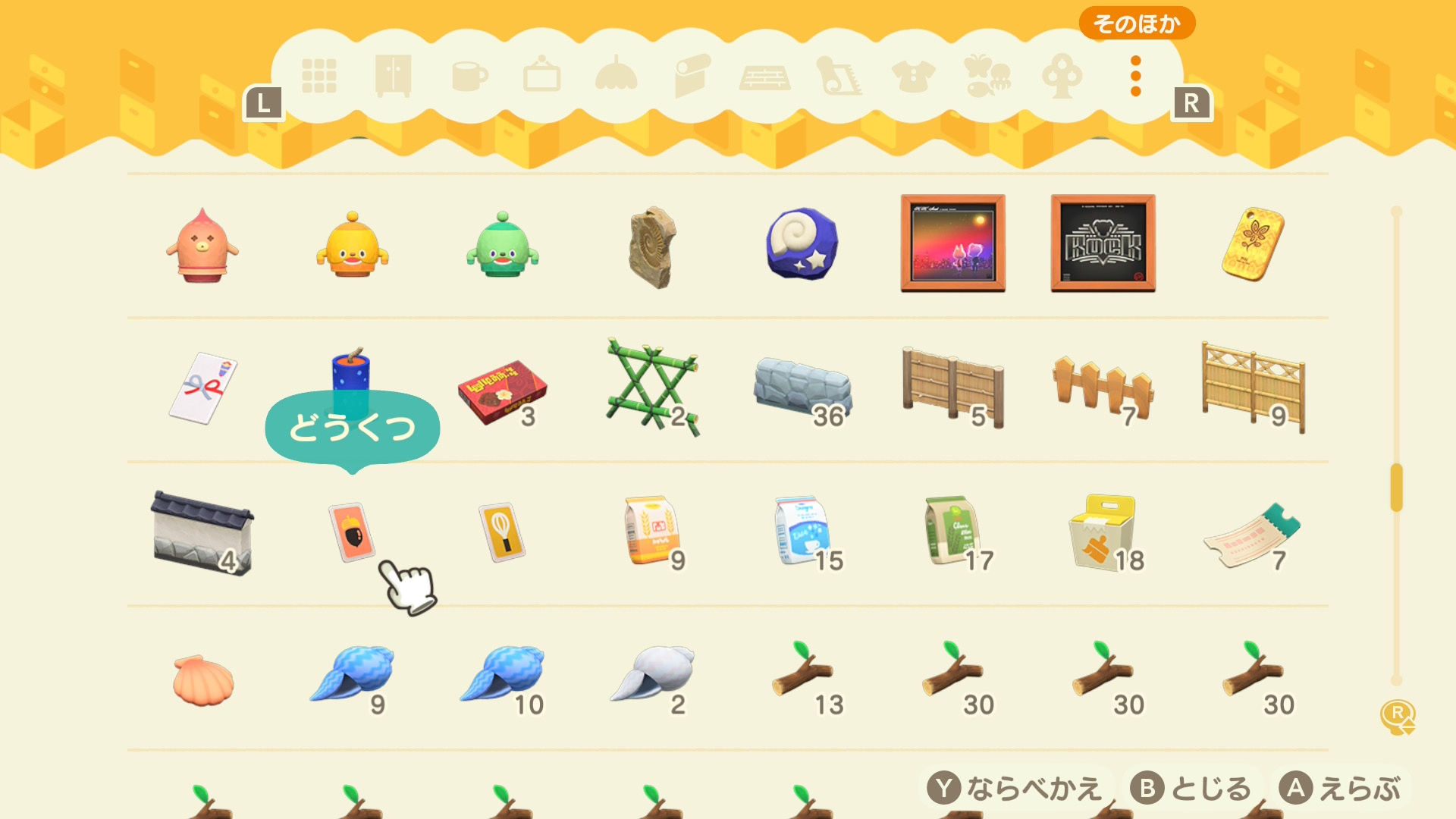1456x819 pixels.
Task: Open the clothing shirt tab
Action: 913,76
